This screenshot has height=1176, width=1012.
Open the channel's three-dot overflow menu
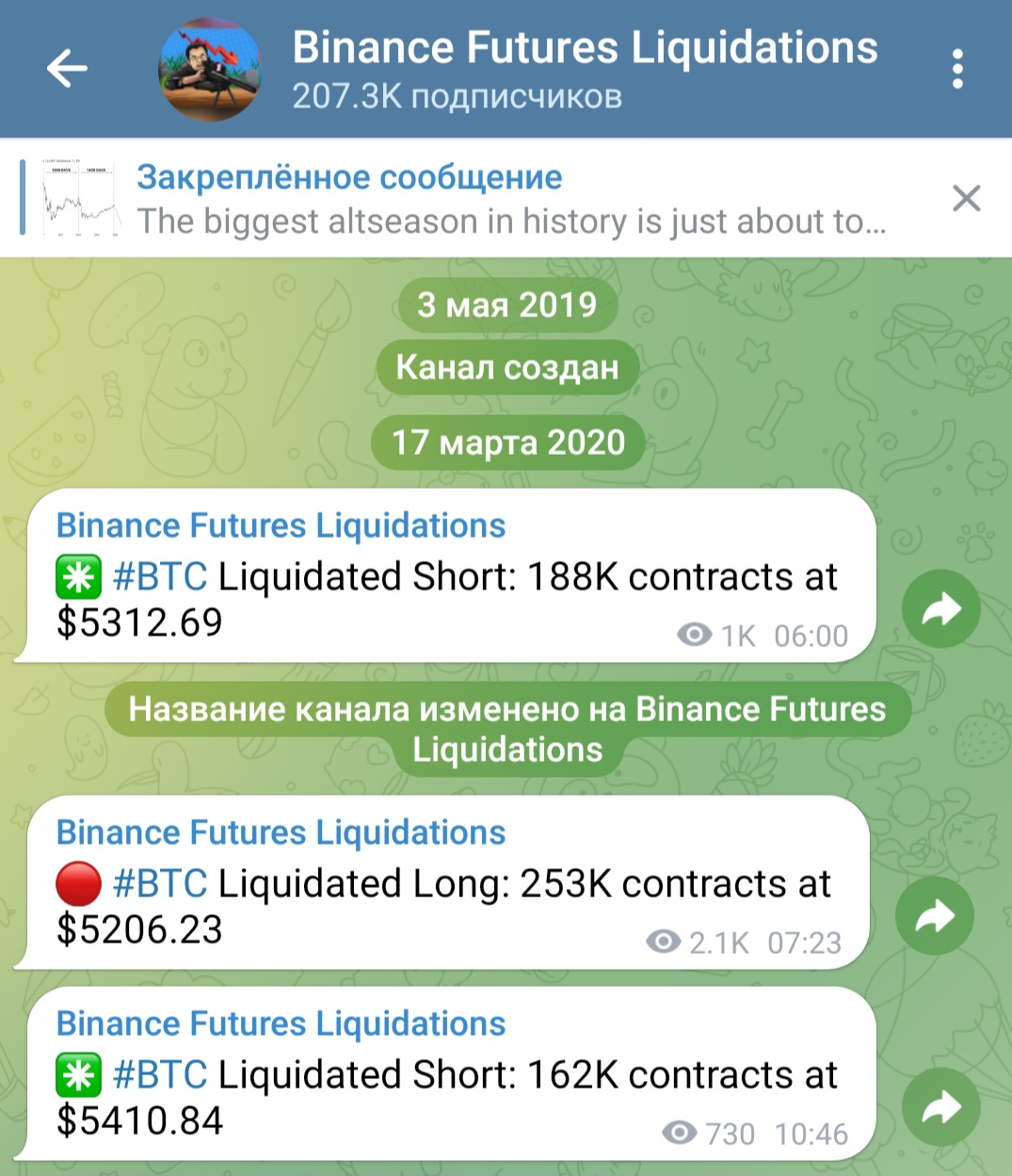coord(957,69)
